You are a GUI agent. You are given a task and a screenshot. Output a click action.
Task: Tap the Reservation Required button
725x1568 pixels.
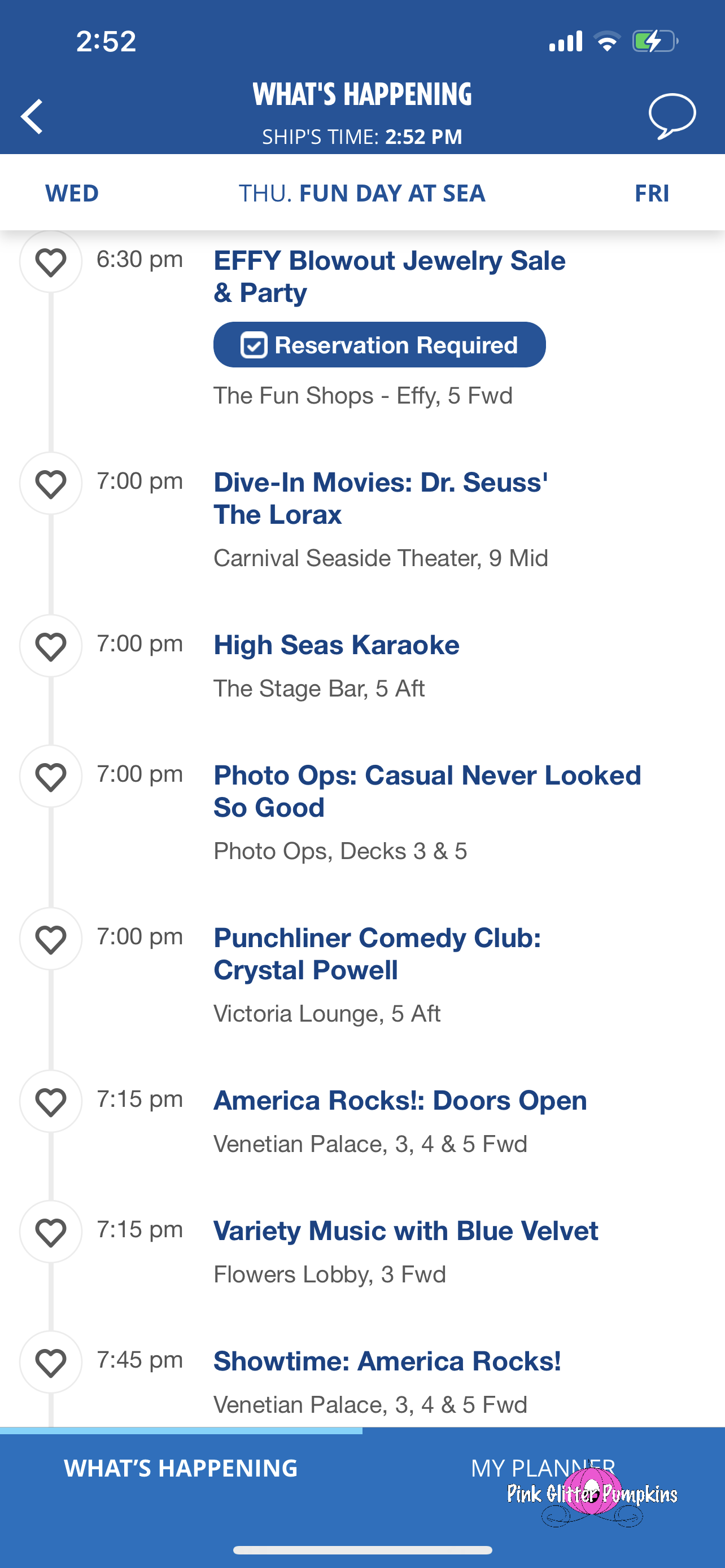[379, 344]
